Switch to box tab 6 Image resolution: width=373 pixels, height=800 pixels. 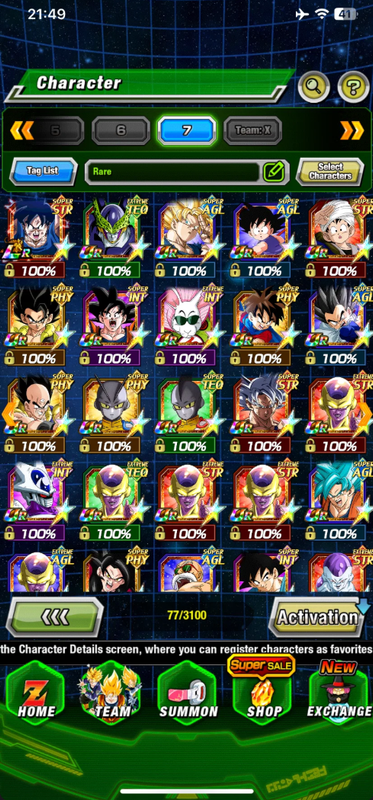point(120,131)
